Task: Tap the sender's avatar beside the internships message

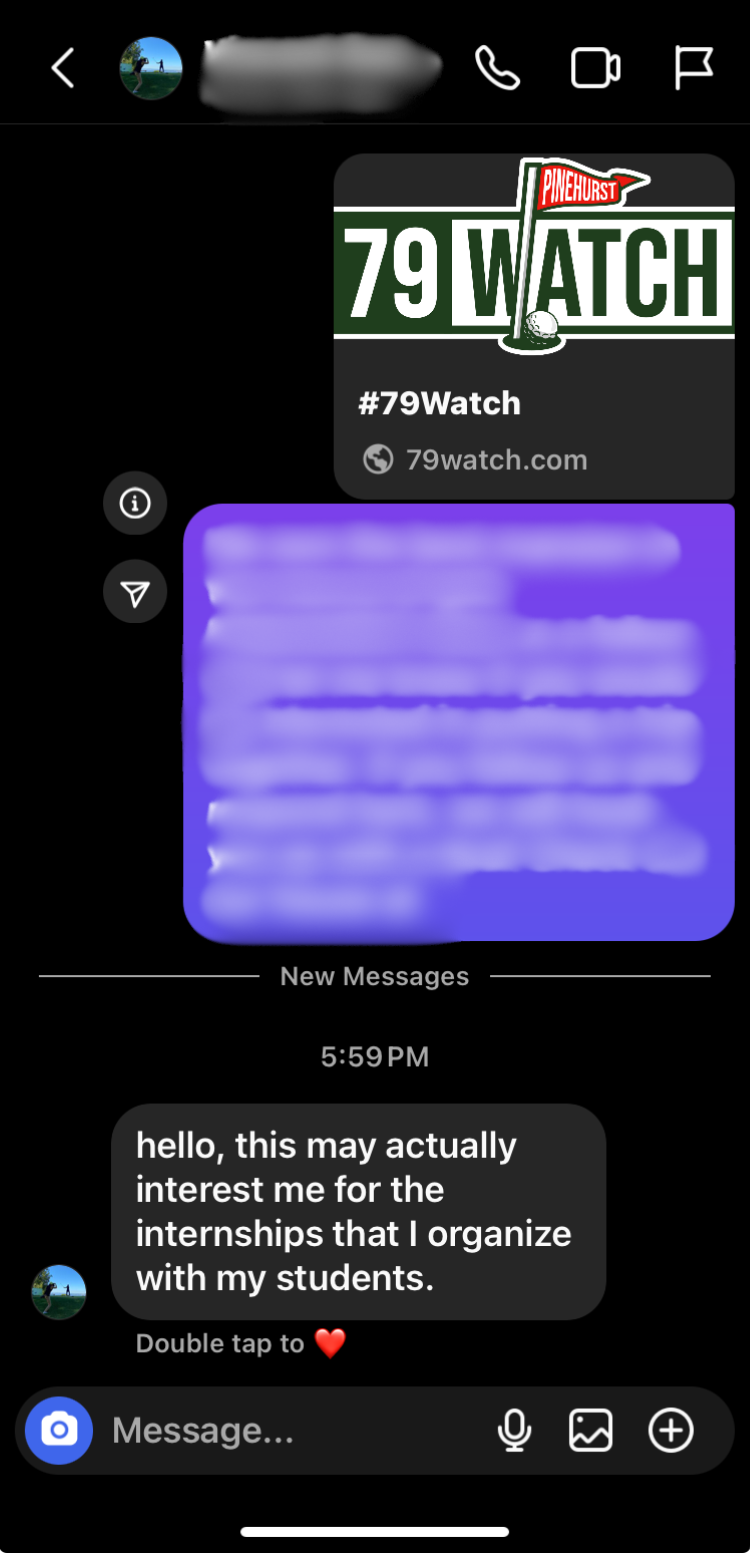Action: point(59,1292)
